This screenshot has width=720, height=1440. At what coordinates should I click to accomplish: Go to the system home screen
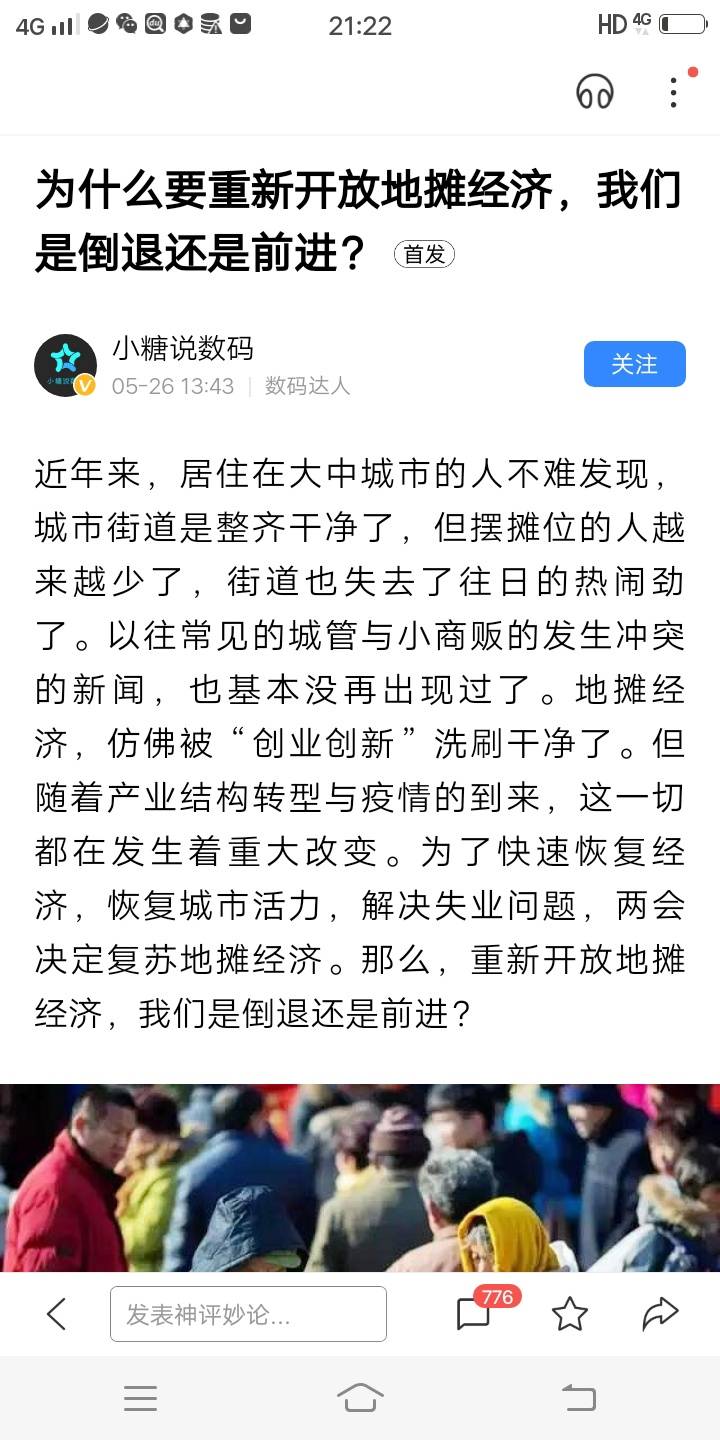point(360,1397)
